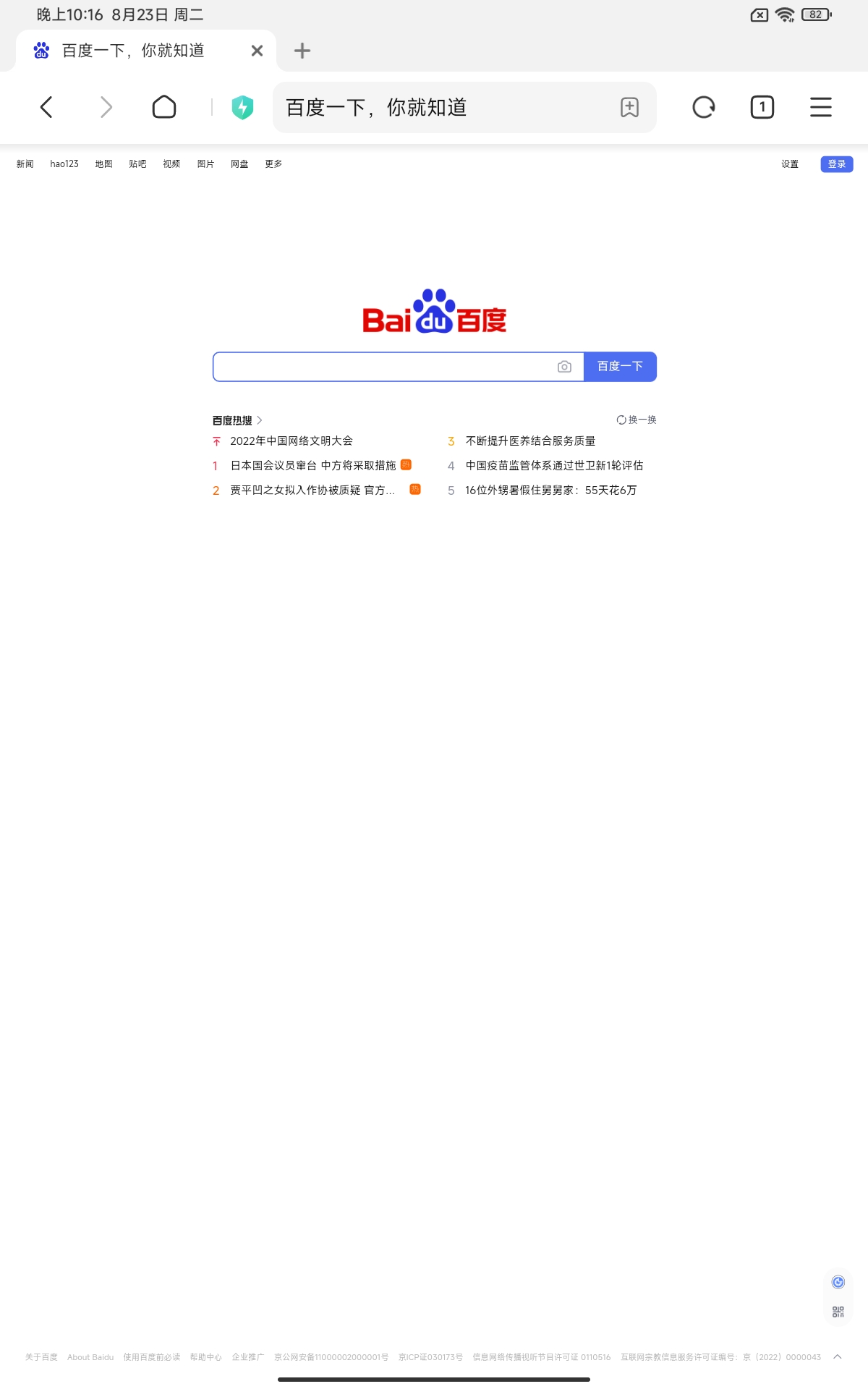The width and height of the screenshot is (868, 1389).
Task: Close the 百度一下 tab
Action: coord(257,51)
